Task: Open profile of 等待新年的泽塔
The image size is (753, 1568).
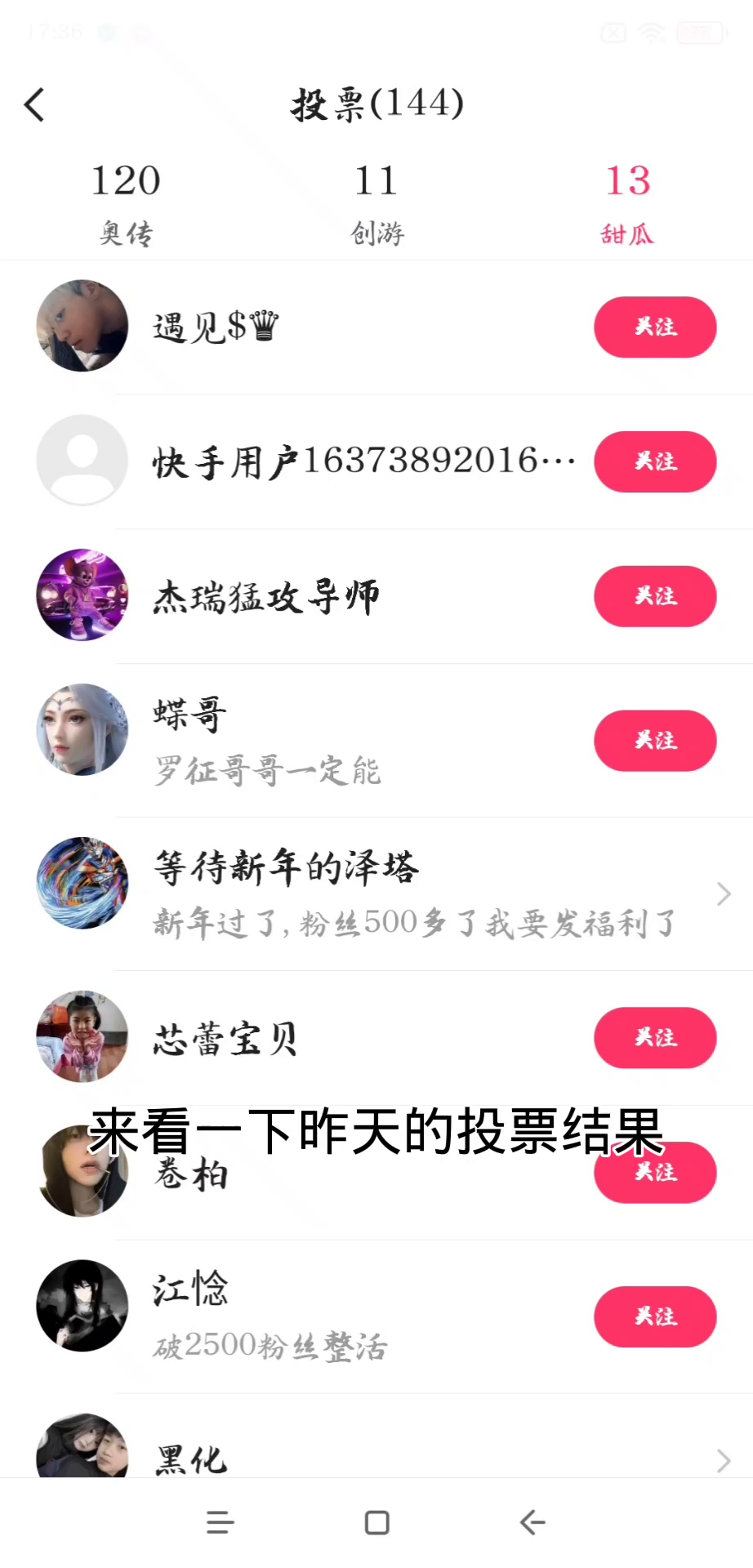Action: [x=408, y=894]
